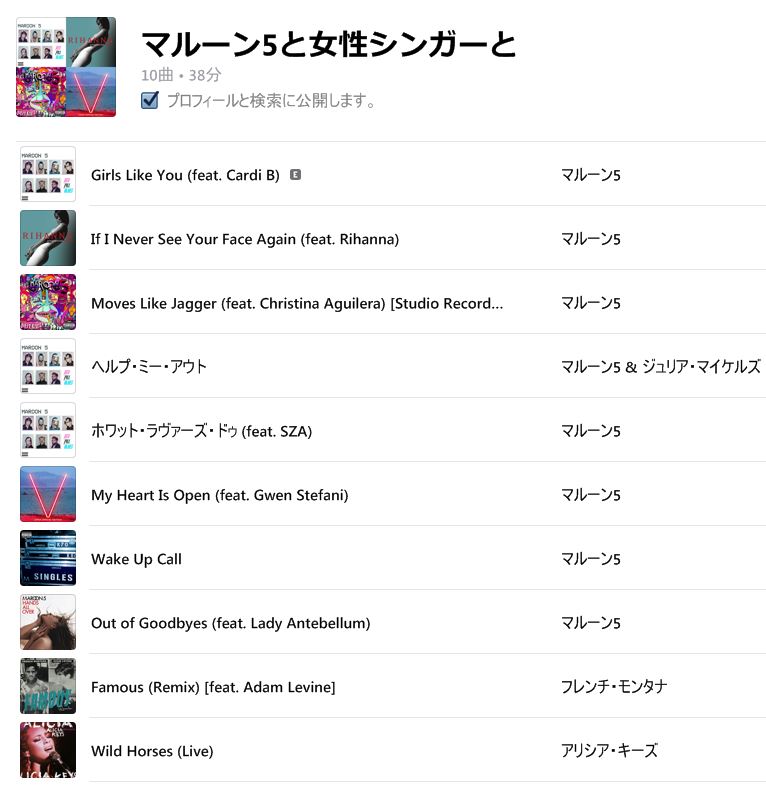
Task: Uncheck the プロフィールと検索に公開します checkbox
Action: pos(150,100)
